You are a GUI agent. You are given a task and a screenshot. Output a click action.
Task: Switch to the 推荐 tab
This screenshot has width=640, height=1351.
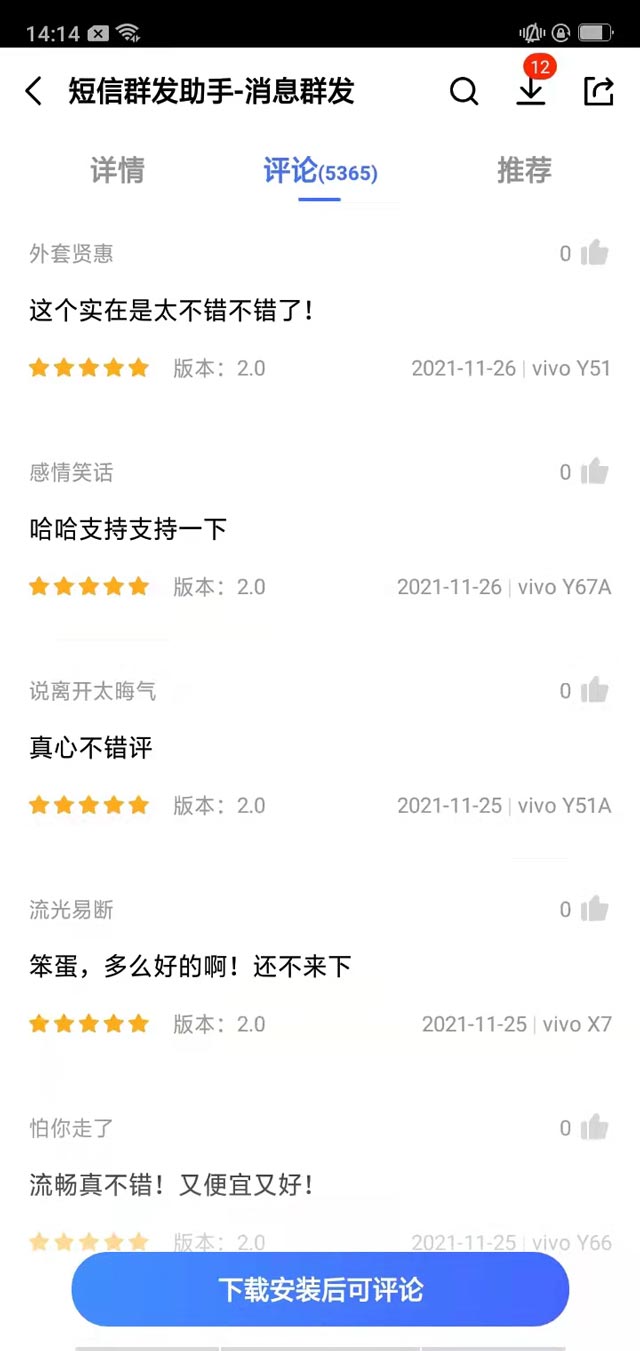(524, 171)
